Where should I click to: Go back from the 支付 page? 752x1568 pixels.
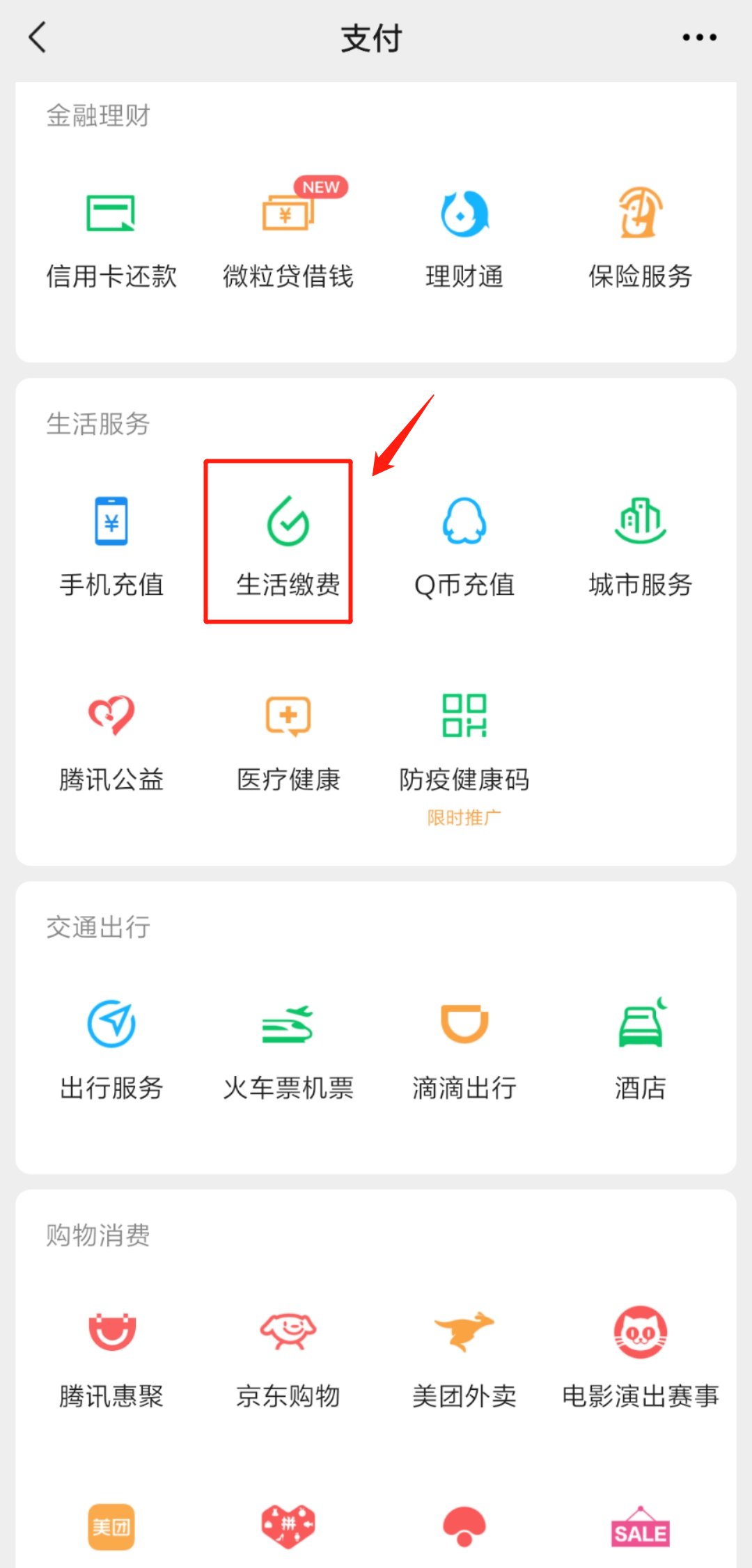click(38, 38)
